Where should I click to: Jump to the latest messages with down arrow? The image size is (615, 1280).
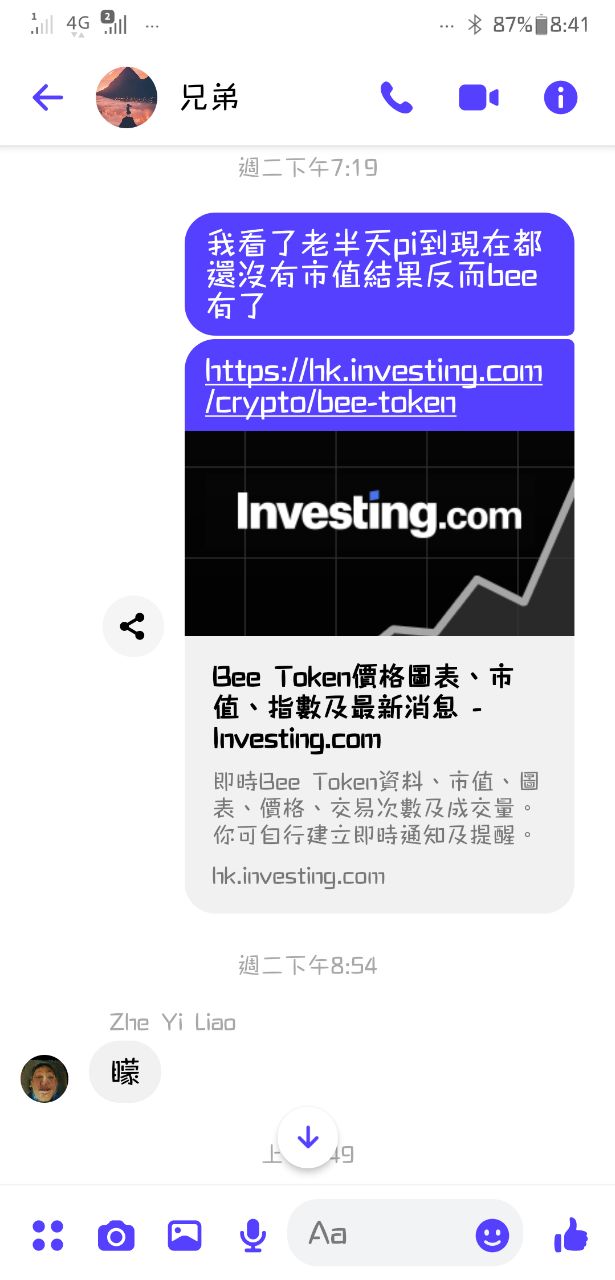(x=307, y=1137)
